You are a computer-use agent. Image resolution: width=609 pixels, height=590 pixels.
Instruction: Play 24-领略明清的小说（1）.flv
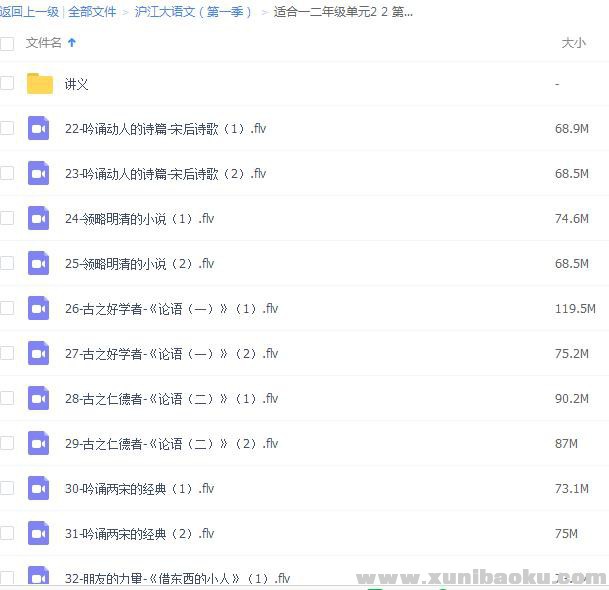pos(139,219)
